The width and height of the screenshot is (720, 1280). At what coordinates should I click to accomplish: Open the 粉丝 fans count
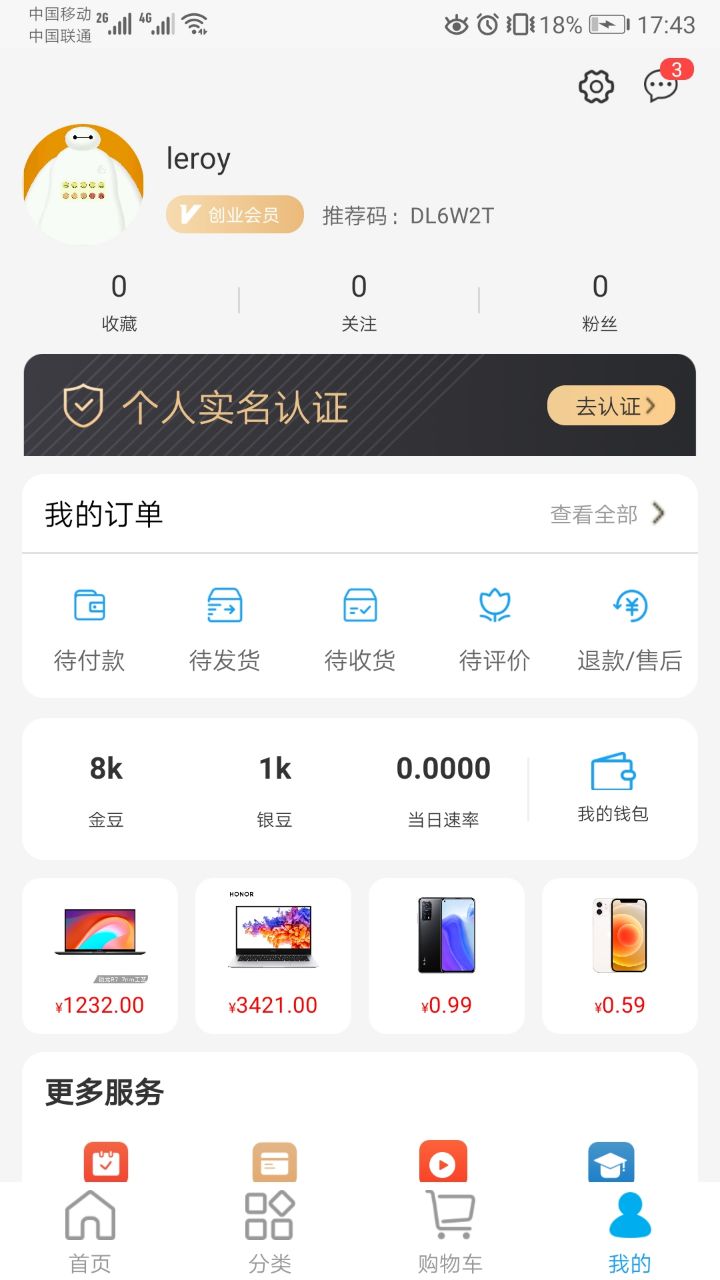[x=600, y=298]
